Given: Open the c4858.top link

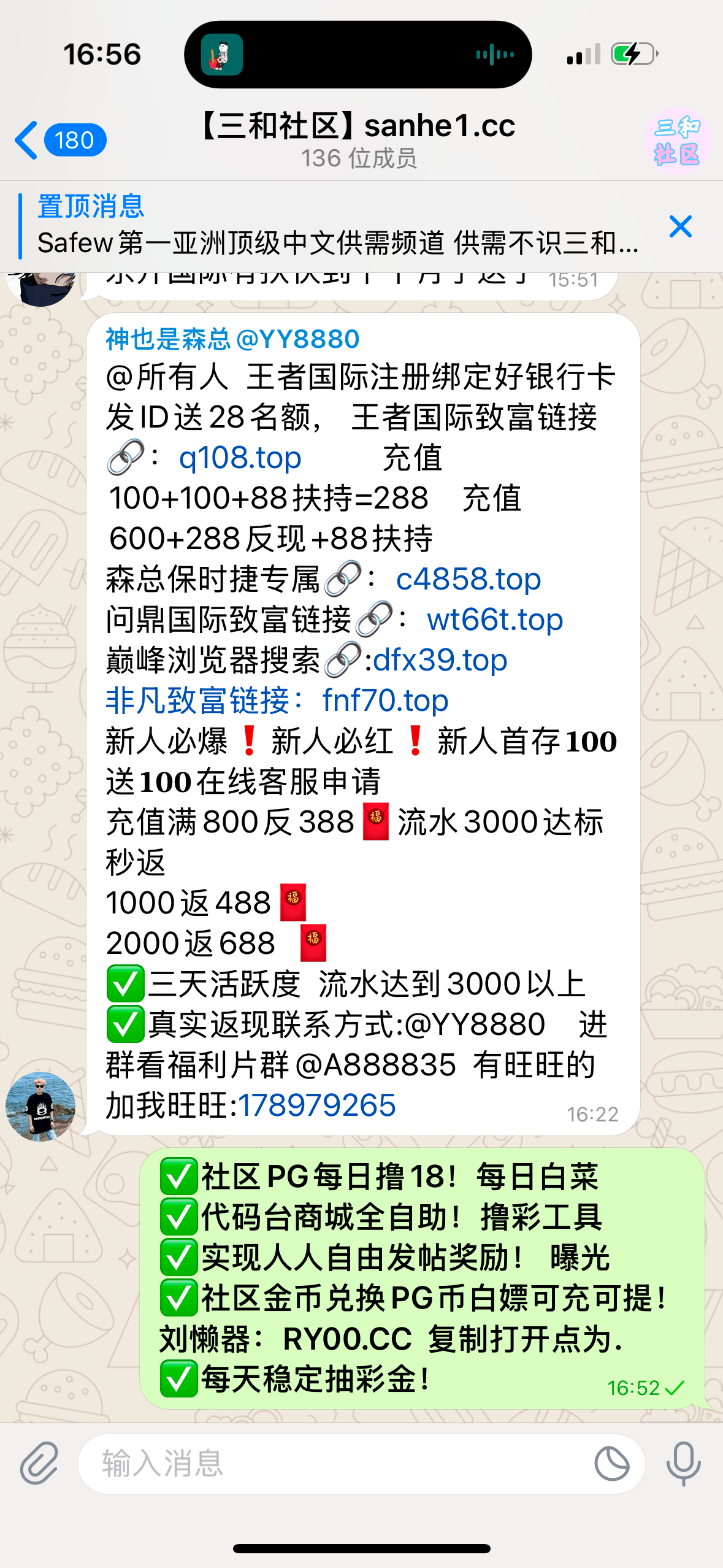Looking at the screenshot, I should point(469,579).
